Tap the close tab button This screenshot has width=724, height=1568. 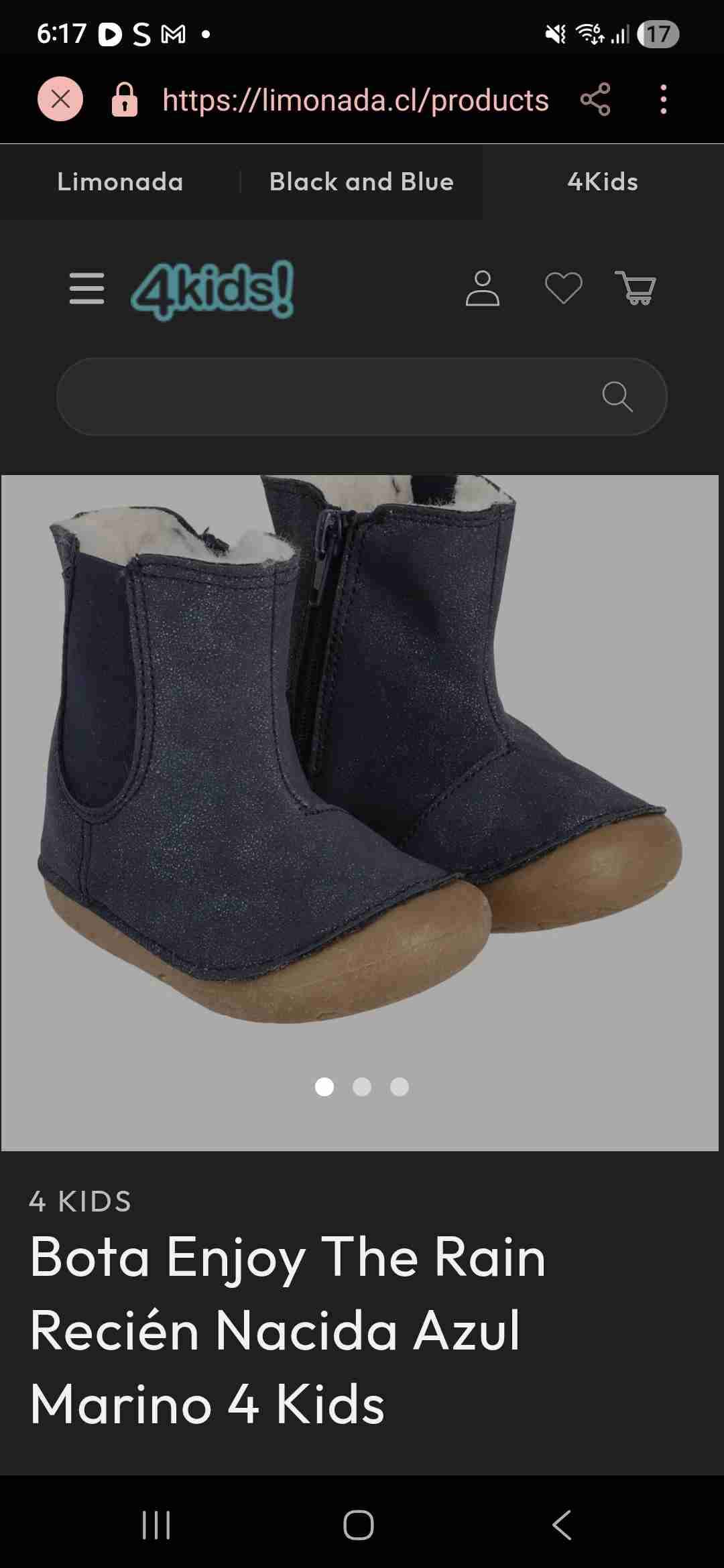pyautogui.click(x=60, y=100)
